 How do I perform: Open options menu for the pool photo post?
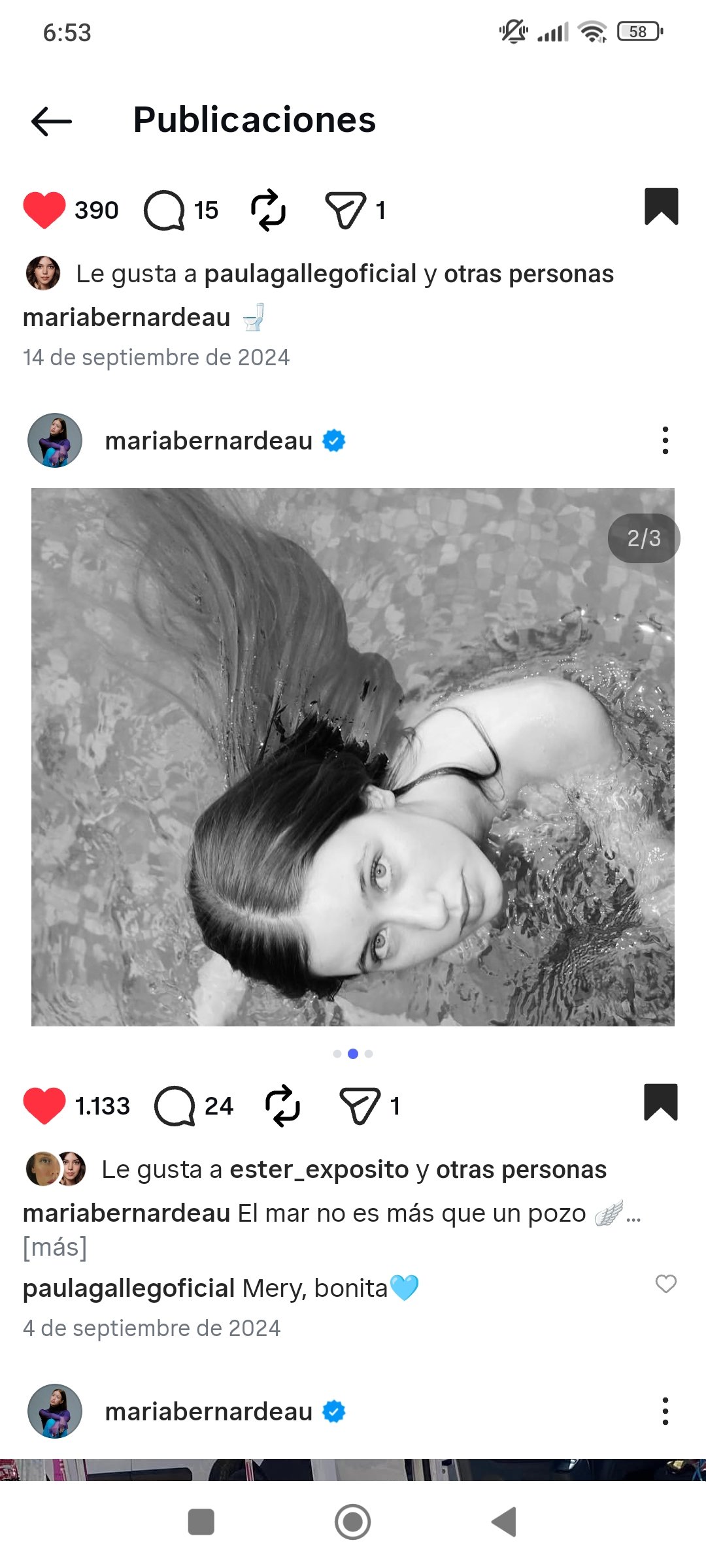(x=665, y=441)
